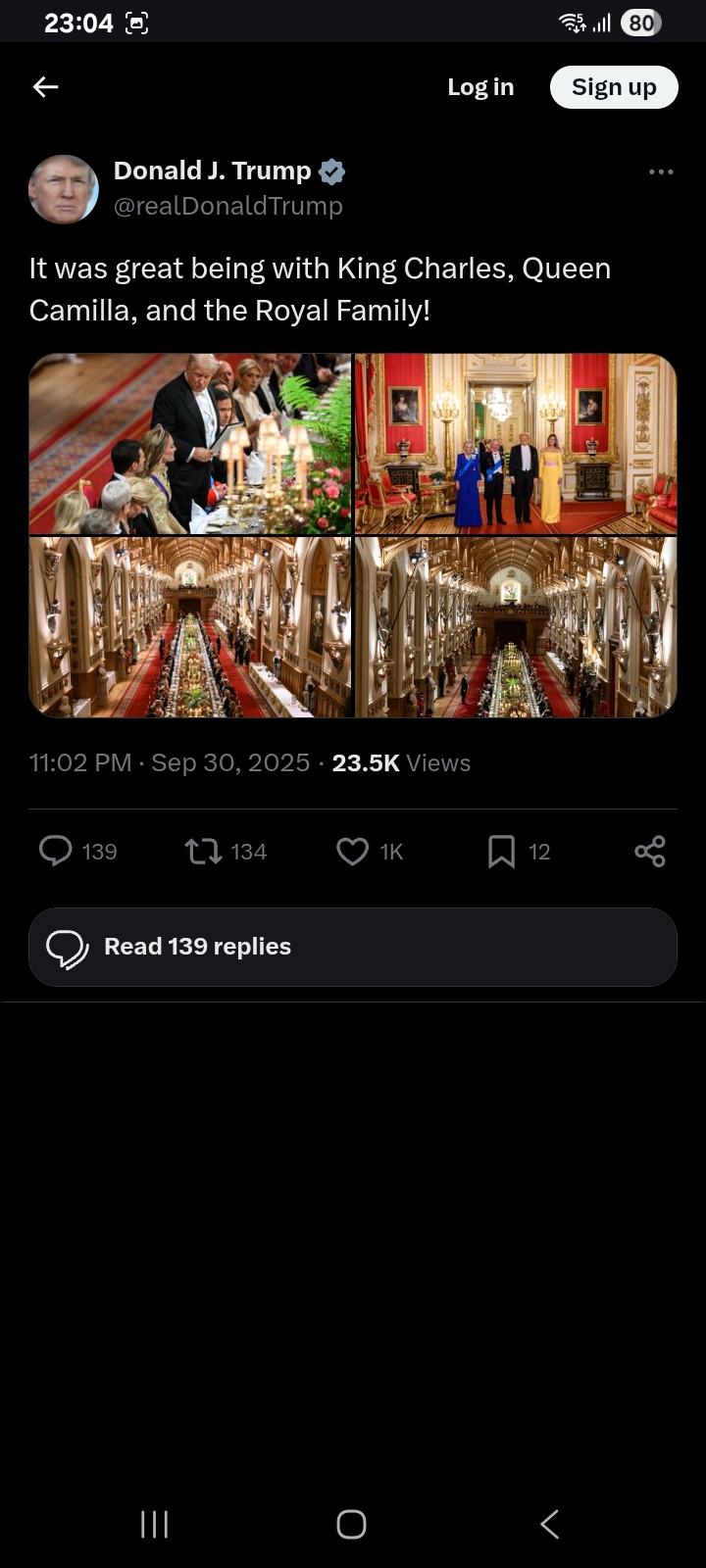View the bottom-right banquet hall photo
The width and height of the screenshot is (706, 1568).
[516, 627]
